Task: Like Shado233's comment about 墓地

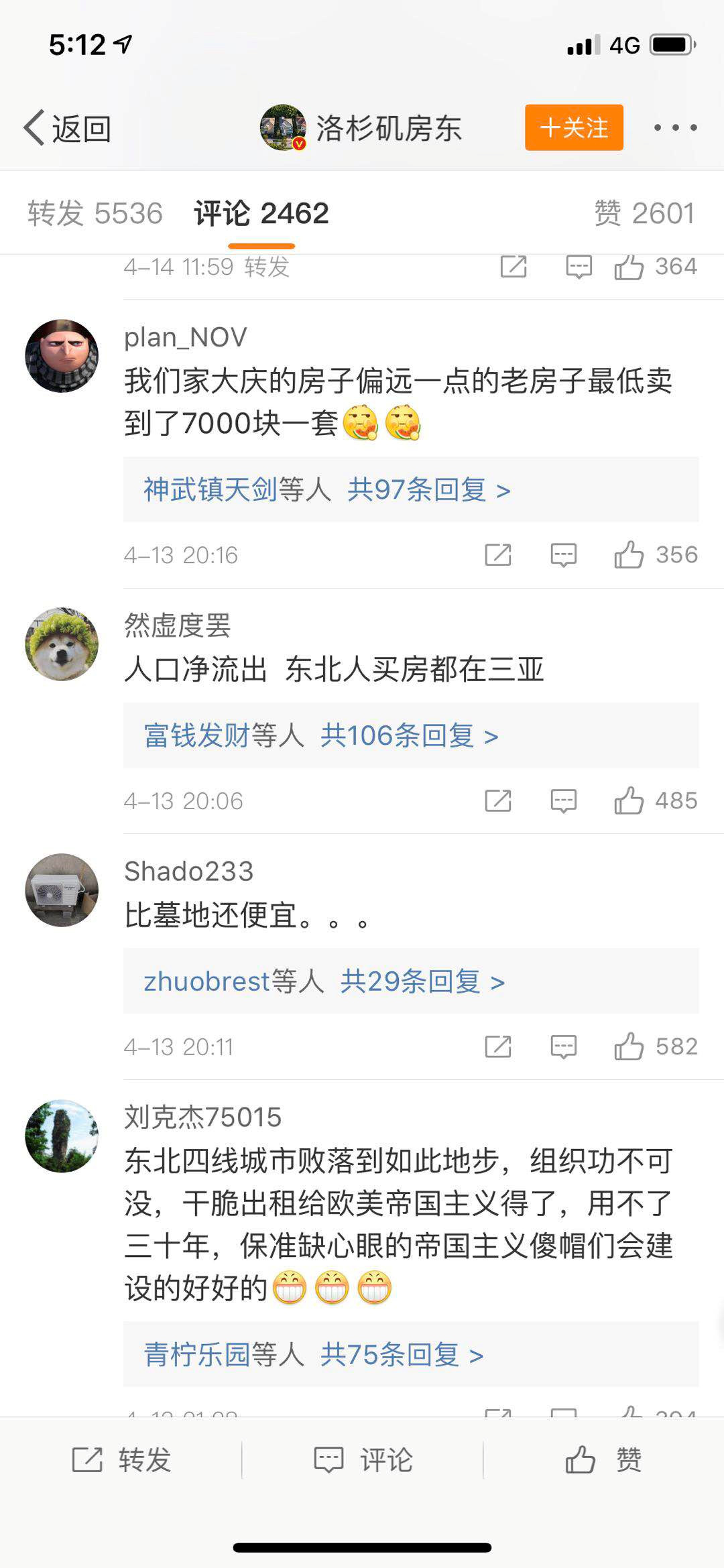Action: pyautogui.click(x=629, y=1046)
